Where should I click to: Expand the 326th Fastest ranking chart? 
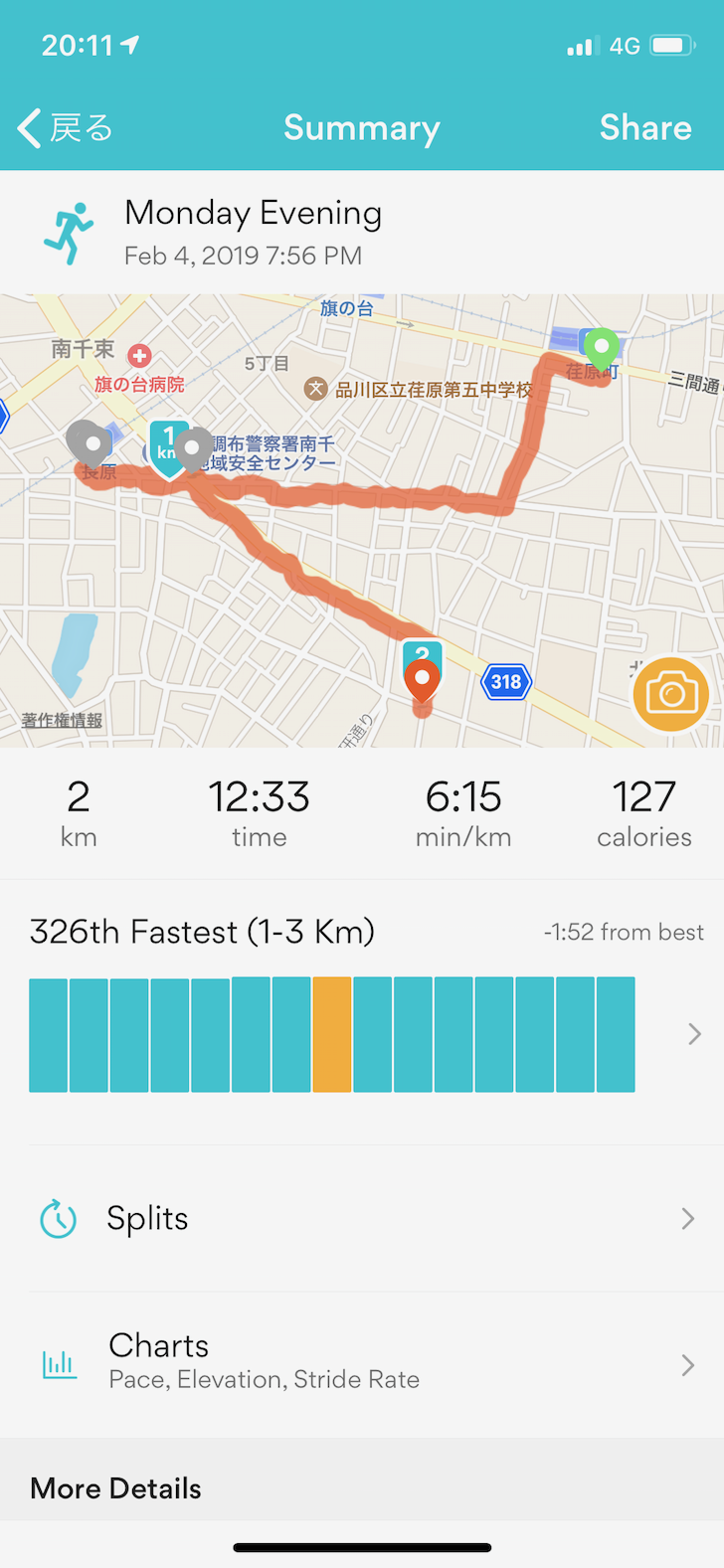pyautogui.click(x=693, y=1035)
